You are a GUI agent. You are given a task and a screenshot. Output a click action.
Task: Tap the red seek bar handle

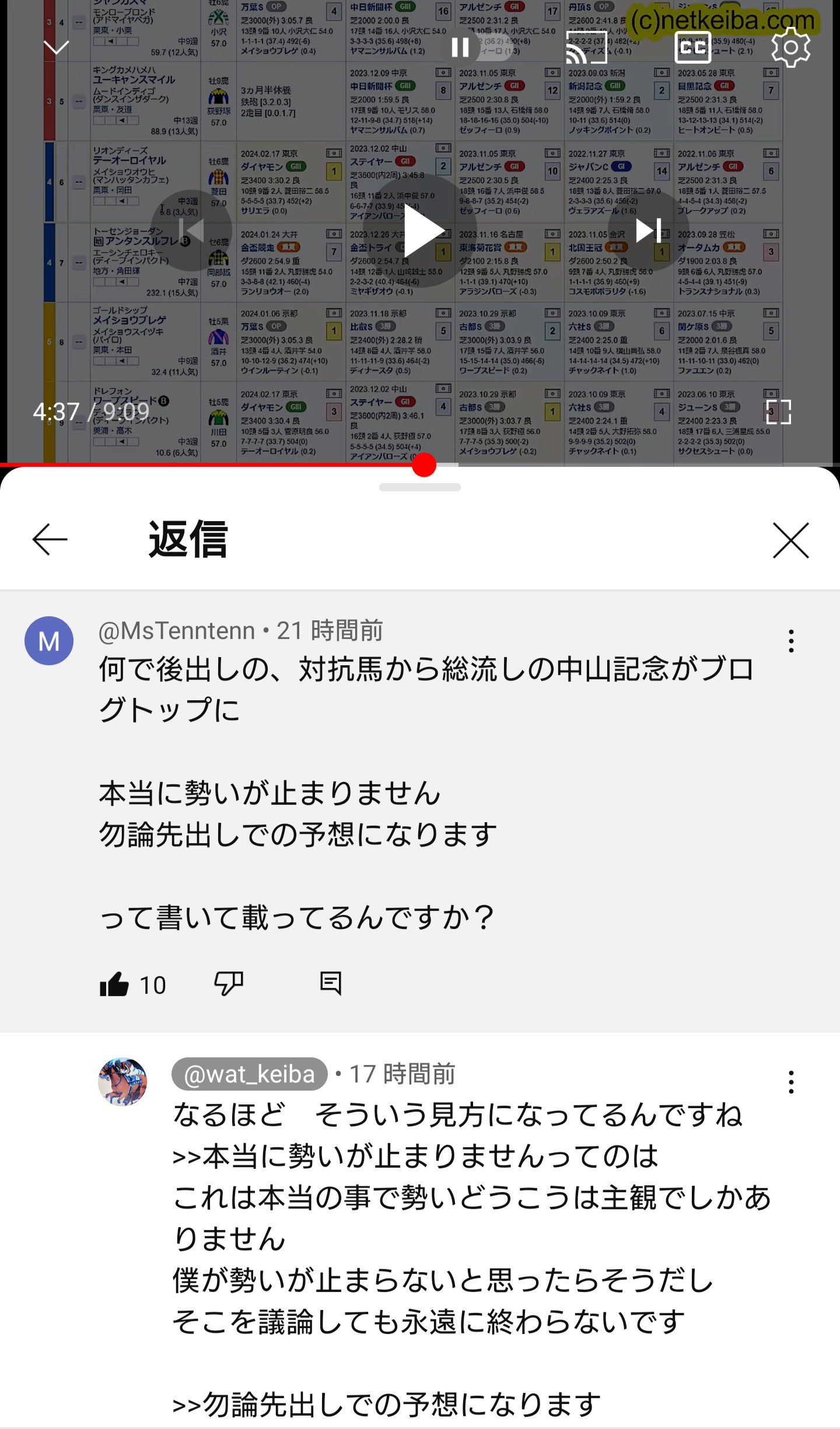pos(424,465)
